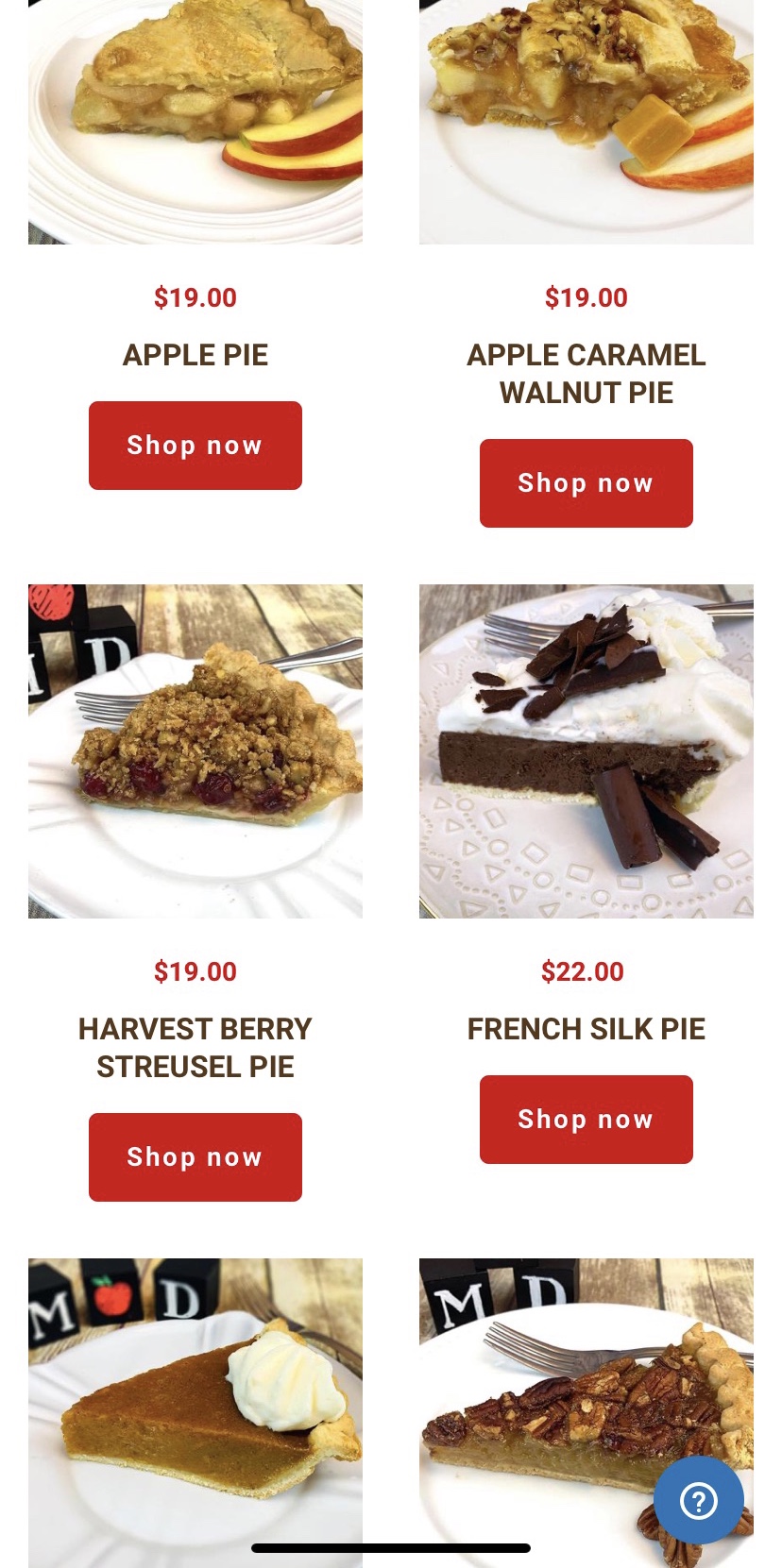Viewport: 782px width, 1568px height.
Task: Shop the Apple Caramel Walnut Pie
Action: pyautogui.click(x=586, y=483)
